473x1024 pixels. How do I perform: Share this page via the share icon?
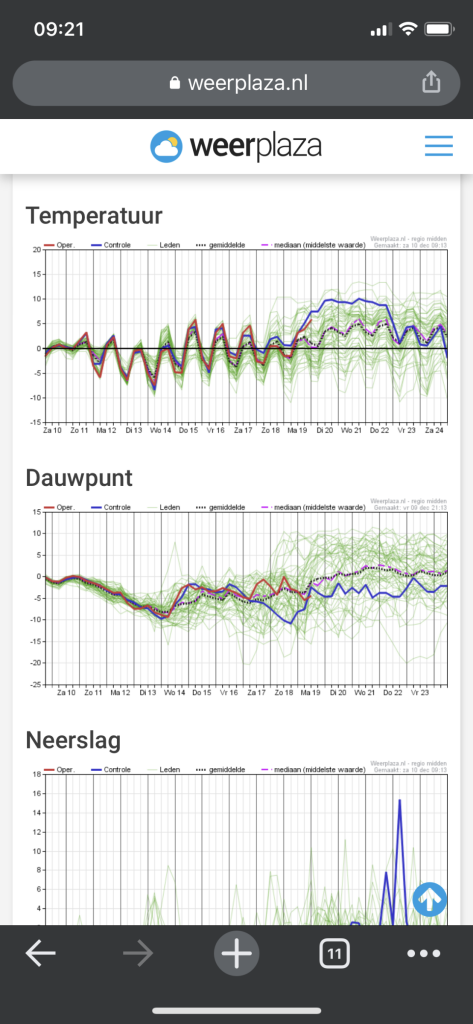click(x=431, y=83)
